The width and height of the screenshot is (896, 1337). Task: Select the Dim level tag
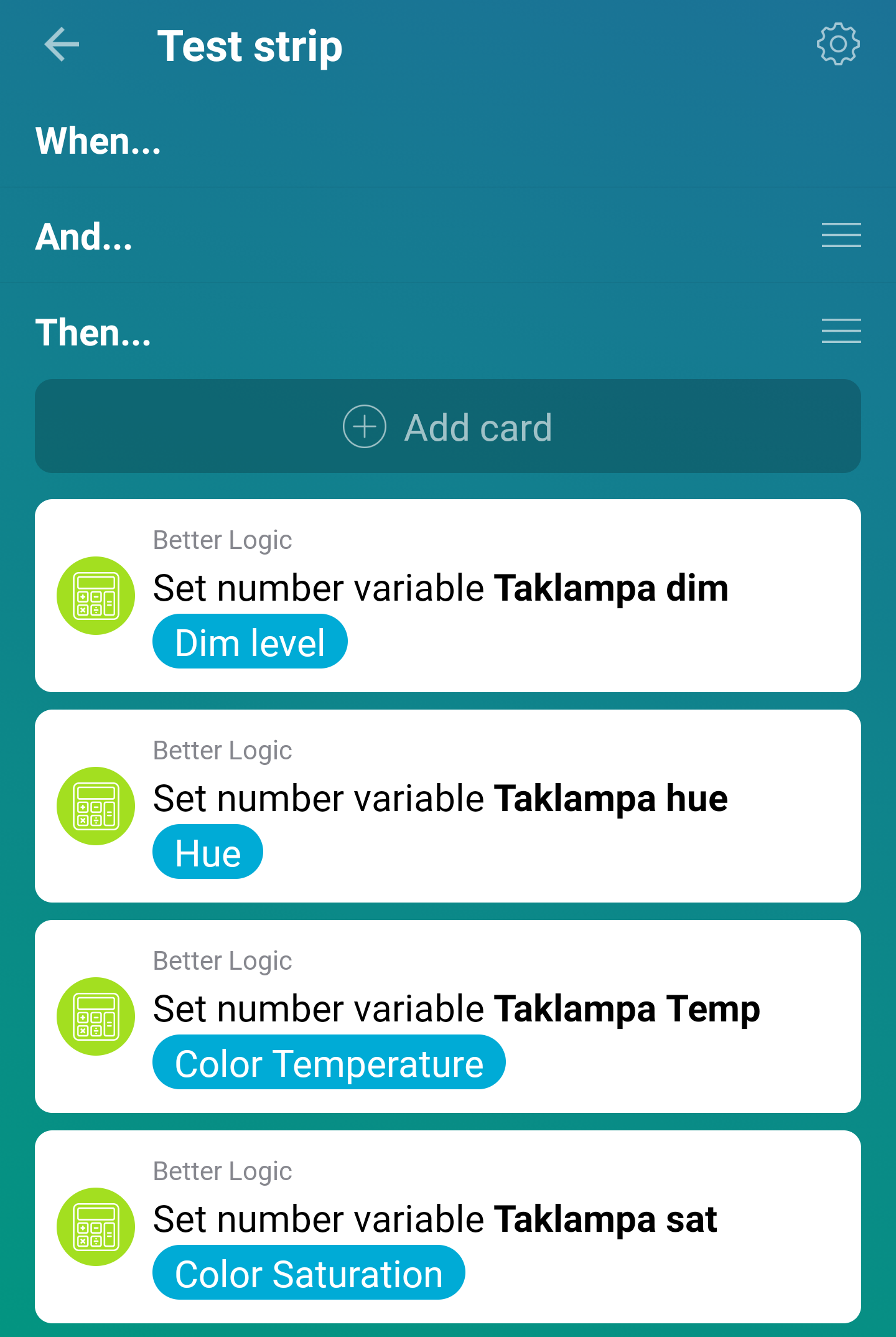250,642
